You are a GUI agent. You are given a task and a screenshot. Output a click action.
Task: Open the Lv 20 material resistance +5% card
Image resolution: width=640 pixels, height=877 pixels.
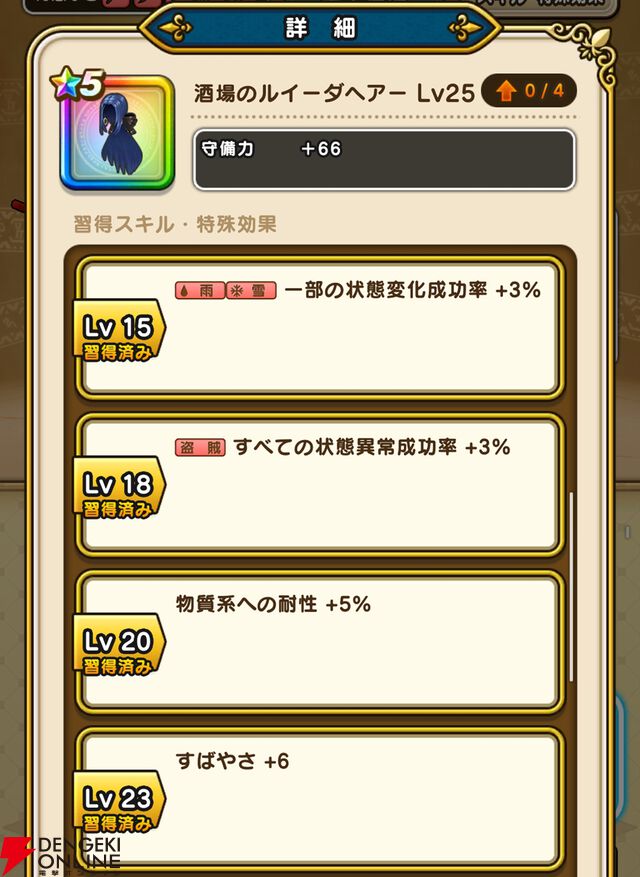coord(320,641)
